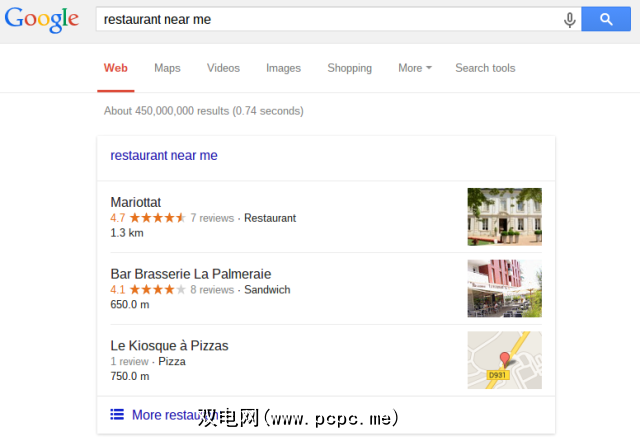Switch to the Maps tab
Image resolution: width=640 pixels, height=441 pixels.
167,68
